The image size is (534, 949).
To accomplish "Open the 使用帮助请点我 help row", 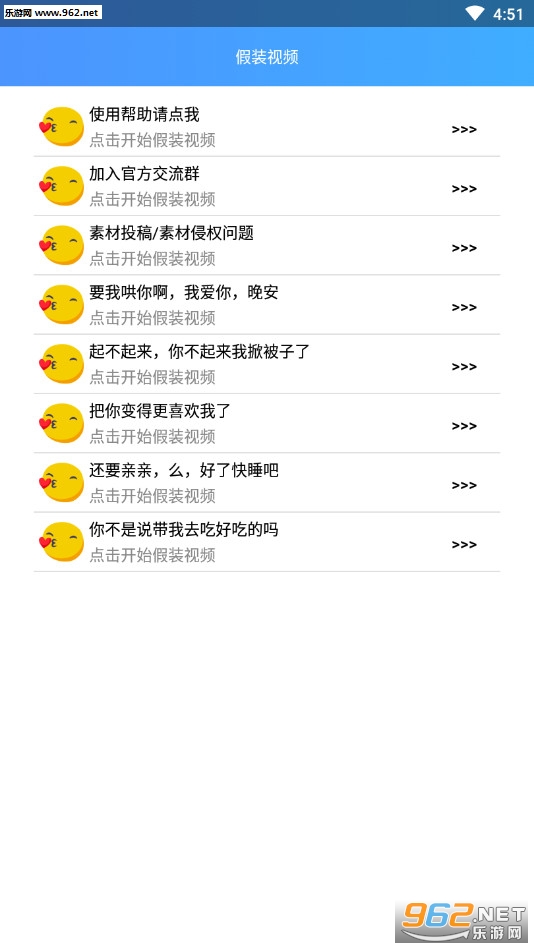I will pyautogui.click(x=266, y=127).
